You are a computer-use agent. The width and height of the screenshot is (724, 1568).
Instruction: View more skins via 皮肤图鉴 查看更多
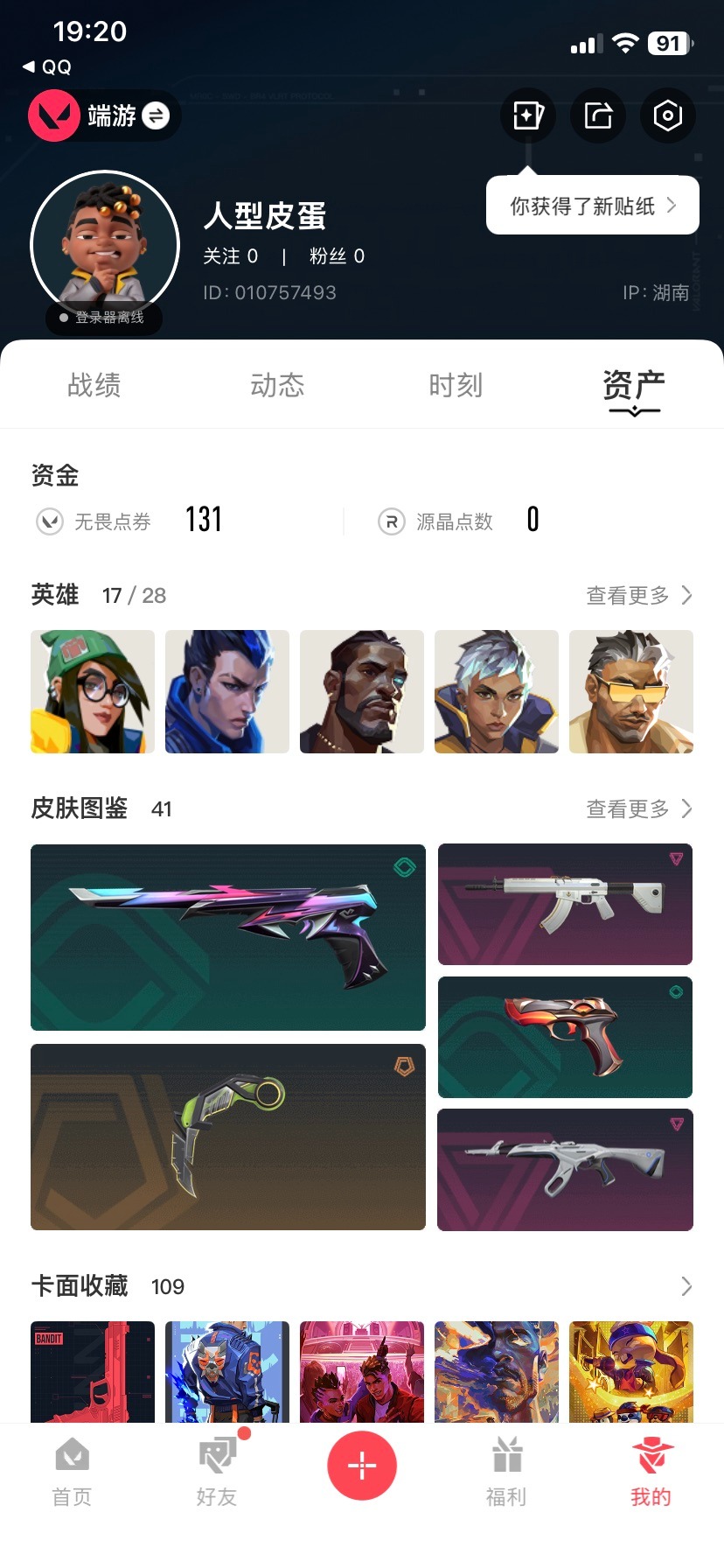pos(638,809)
